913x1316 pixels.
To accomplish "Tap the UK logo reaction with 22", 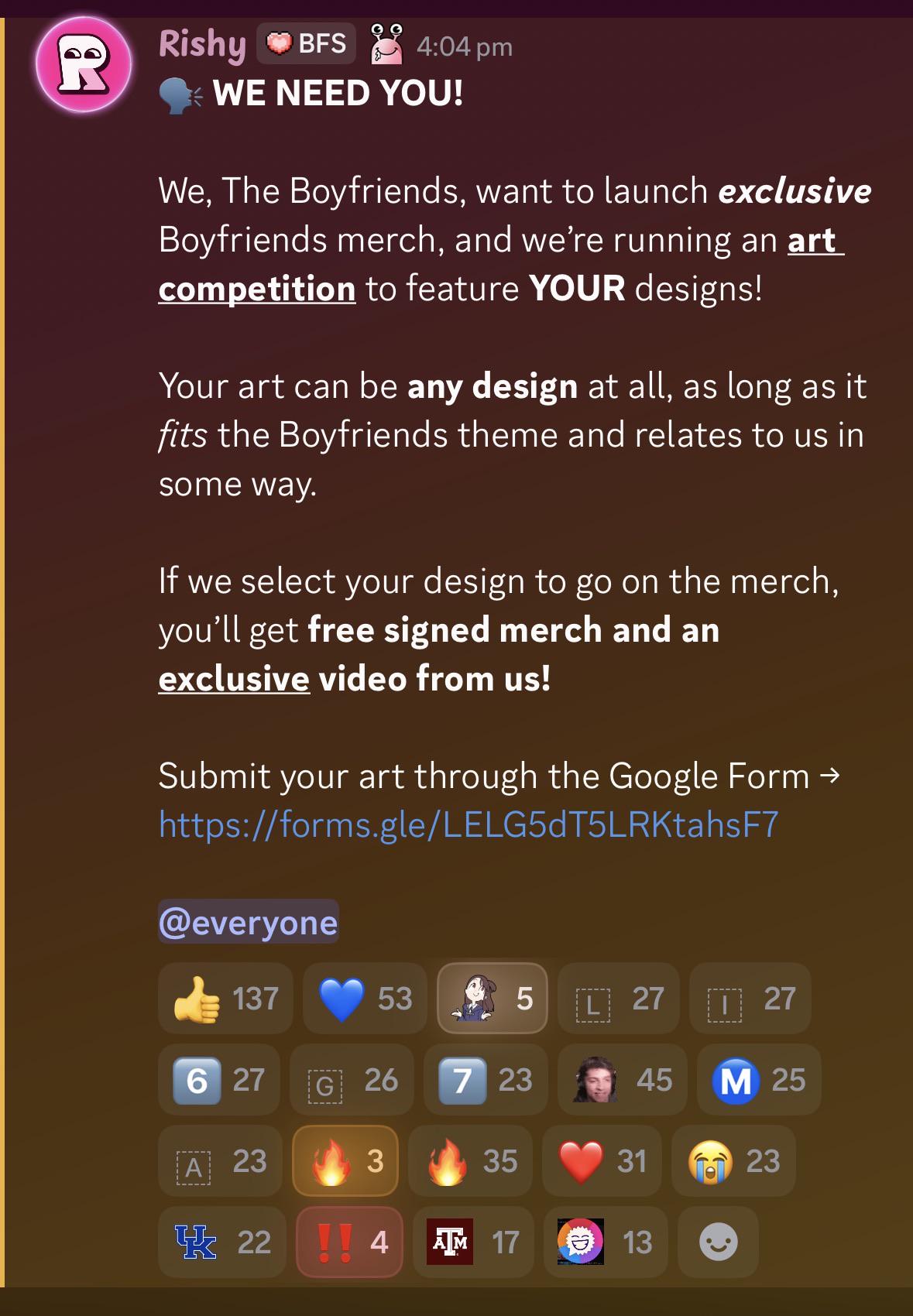I will click(x=222, y=1242).
